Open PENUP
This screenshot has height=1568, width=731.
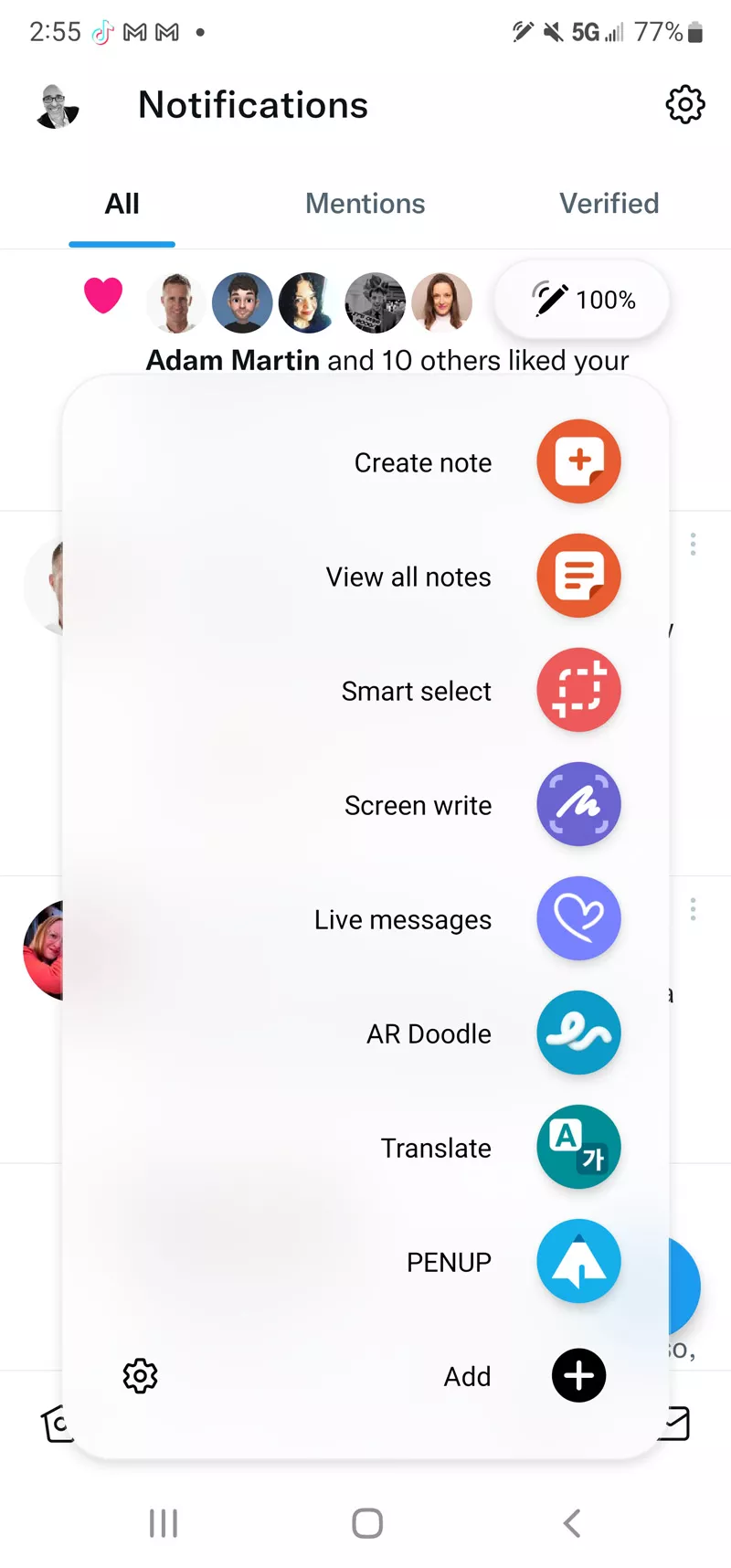577,1261
